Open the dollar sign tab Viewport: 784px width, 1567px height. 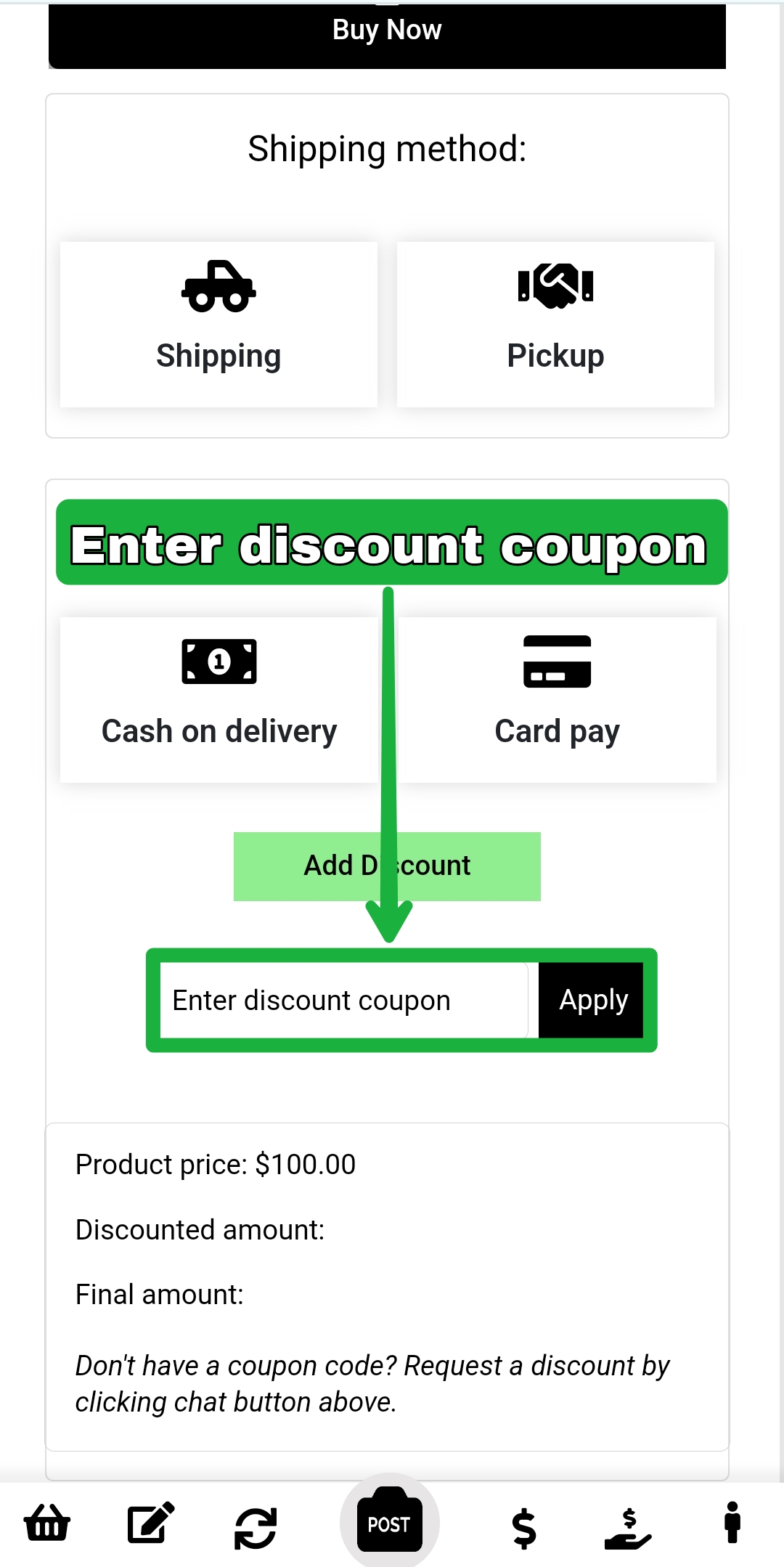tap(523, 1526)
